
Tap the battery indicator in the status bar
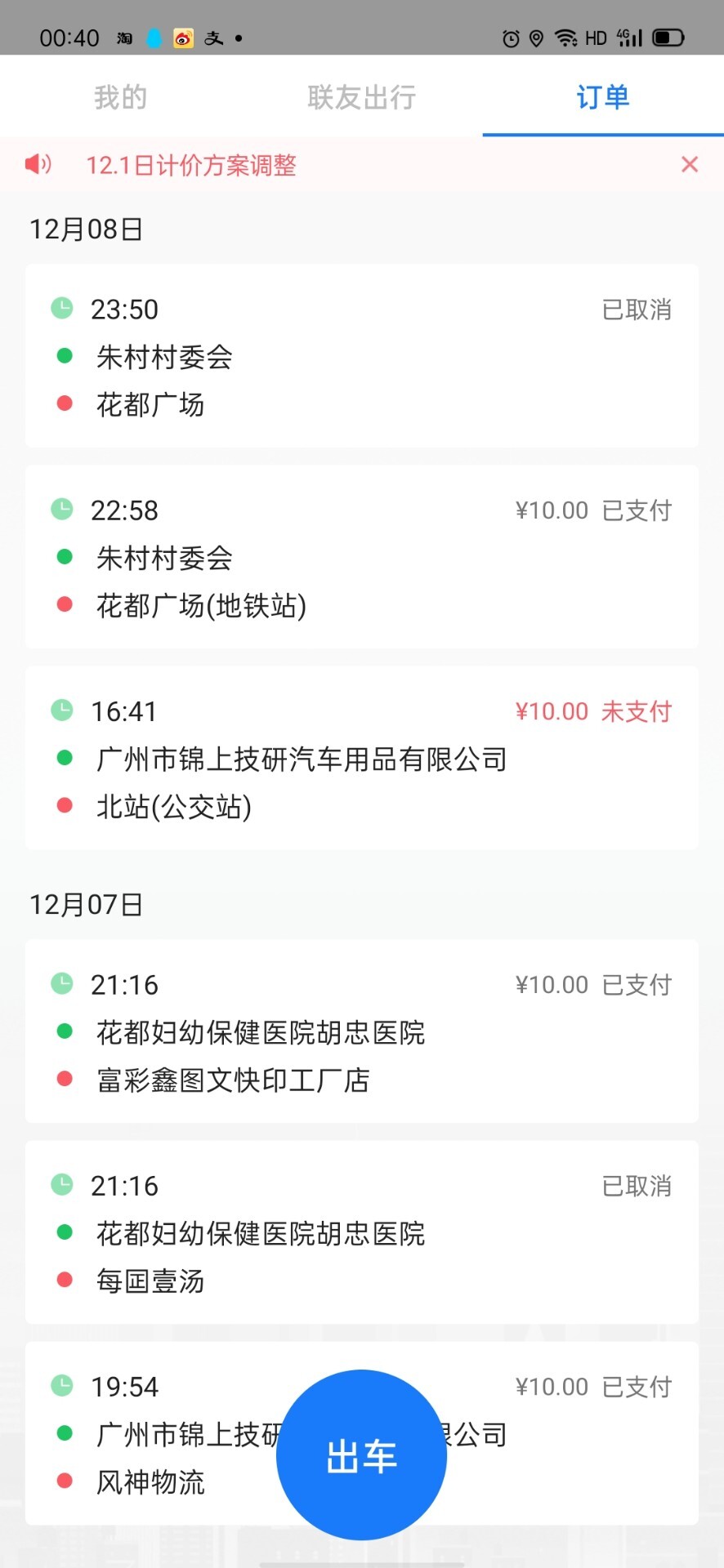pyautogui.click(x=669, y=37)
